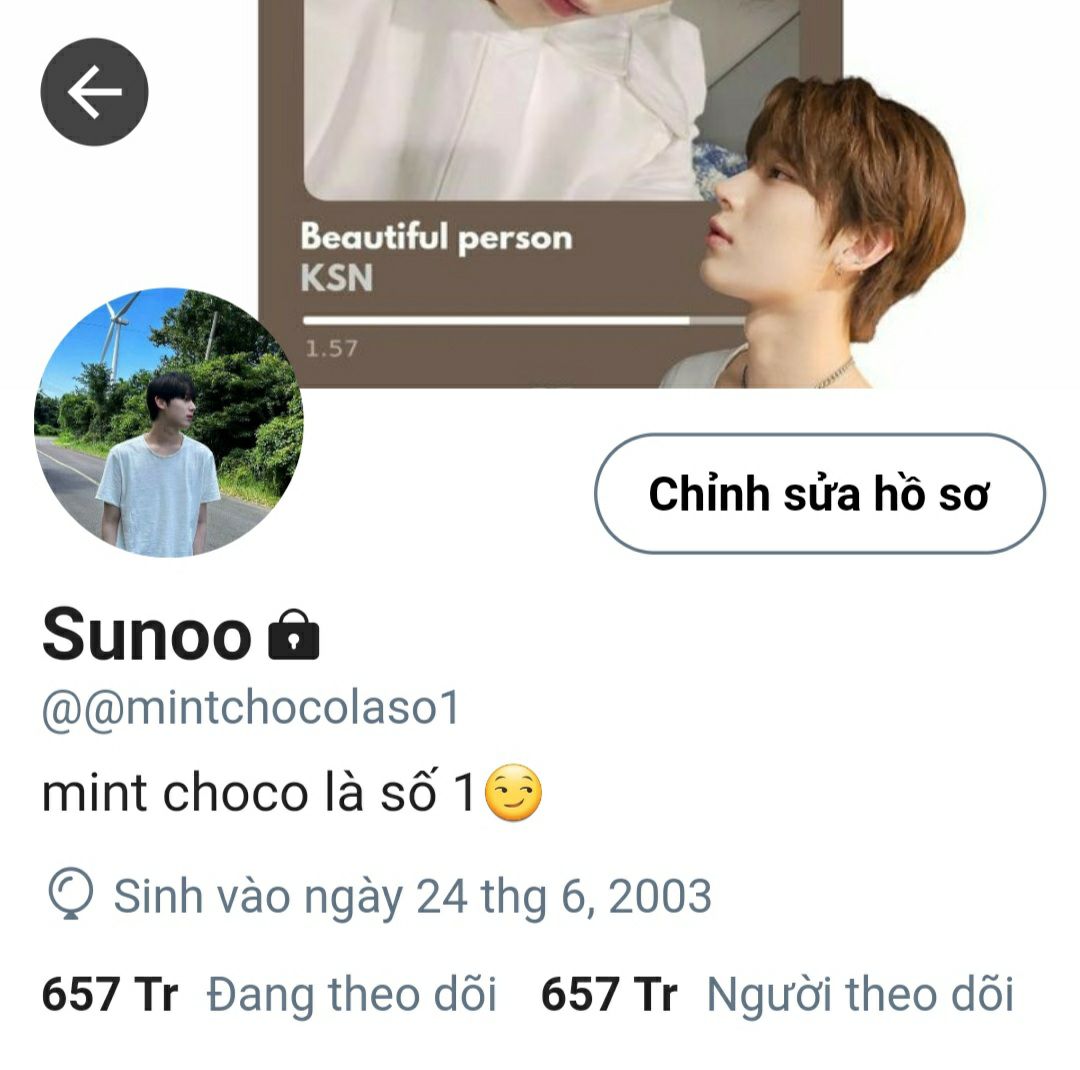Go back using the arrow button
The height and width of the screenshot is (1070, 1080).
94,92
